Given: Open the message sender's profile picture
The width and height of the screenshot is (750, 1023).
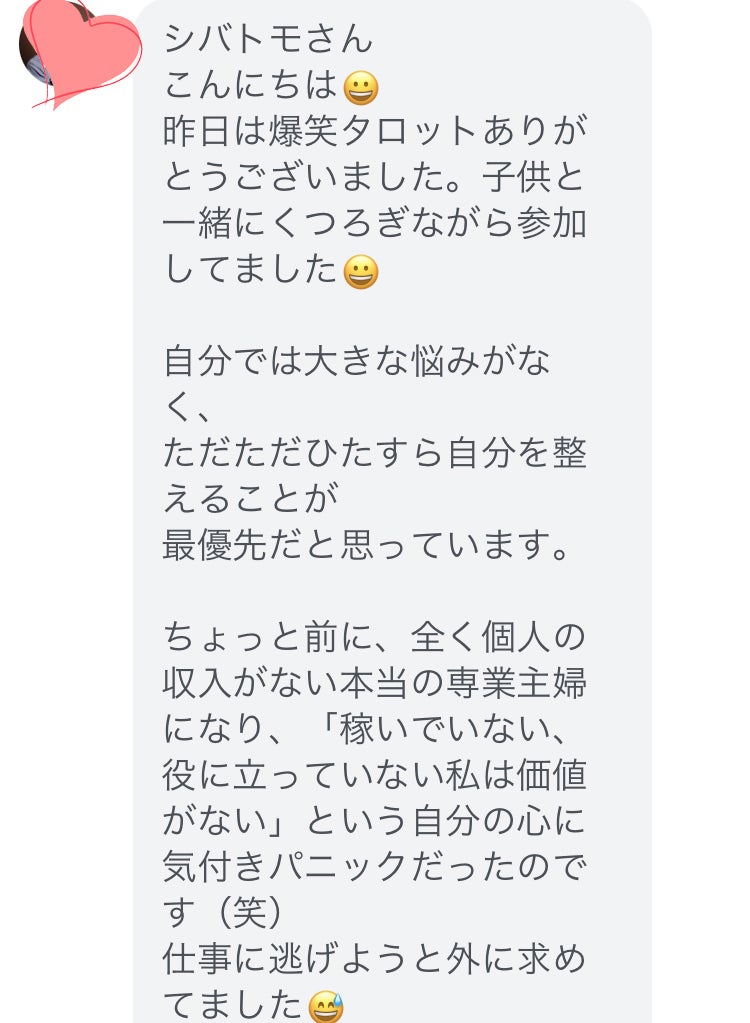Looking at the screenshot, I should click(x=62, y=45).
